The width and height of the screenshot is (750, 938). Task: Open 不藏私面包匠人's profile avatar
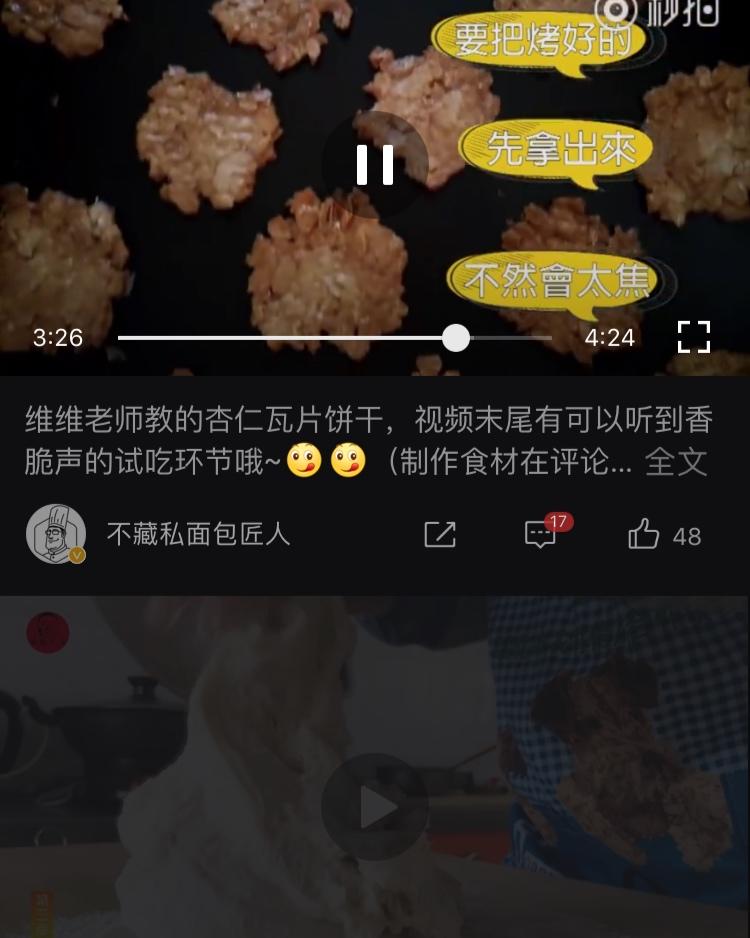[x=55, y=535]
